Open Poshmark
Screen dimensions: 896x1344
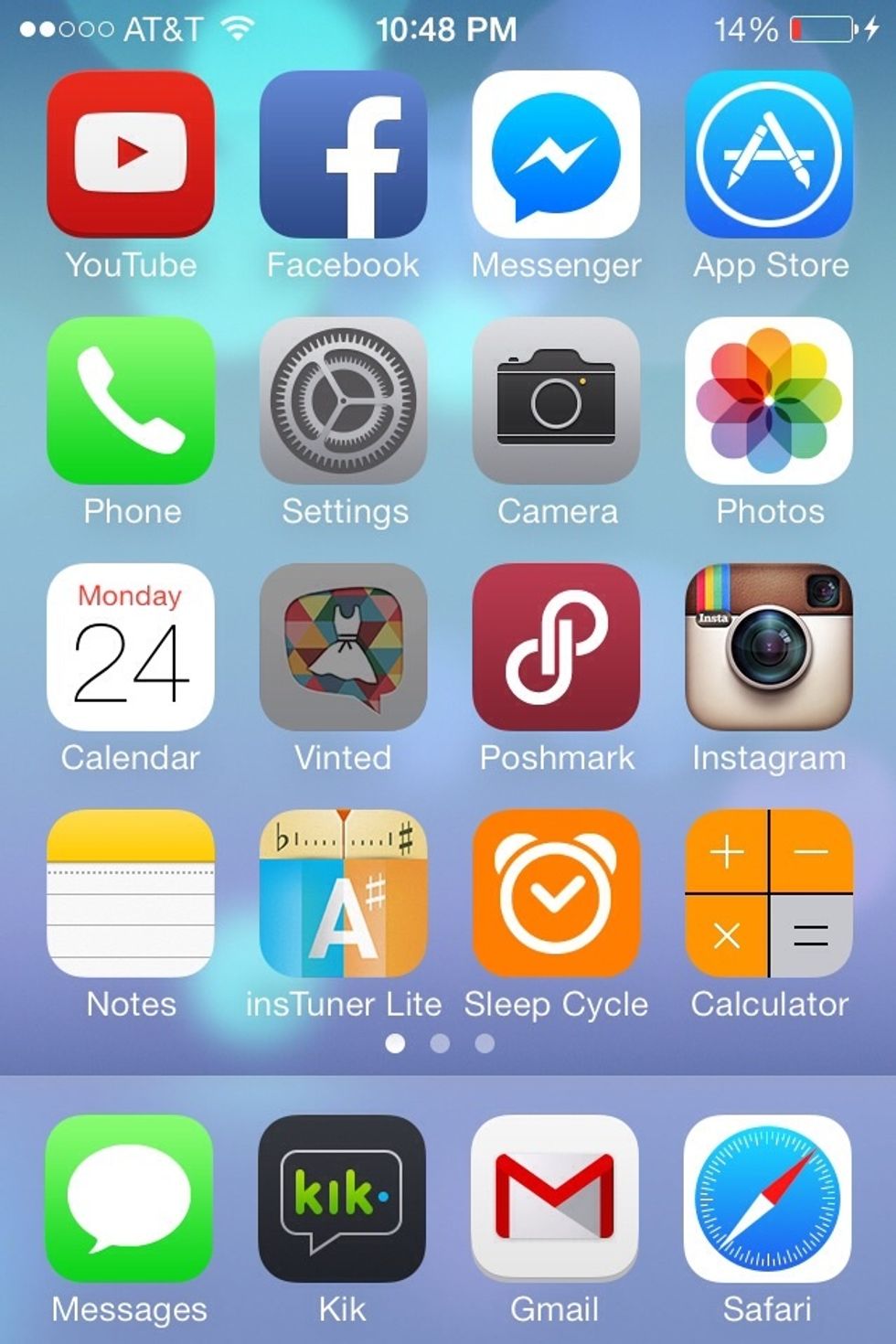click(x=557, y=649)
